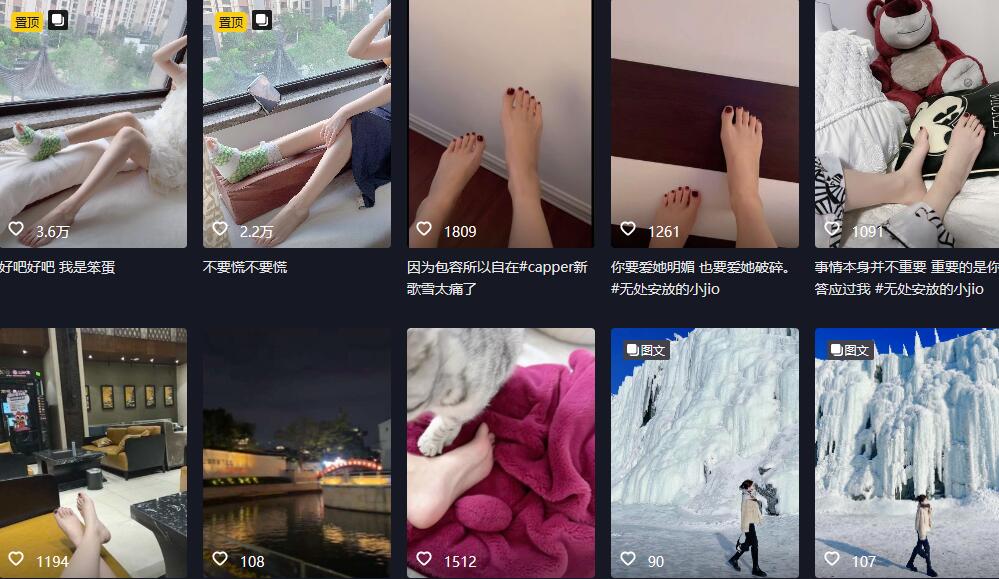Image resolution: width=999 pixels, height=579 pixels.
Task: Open the 图文 post with 90 likes
Action: click(704, 450)
